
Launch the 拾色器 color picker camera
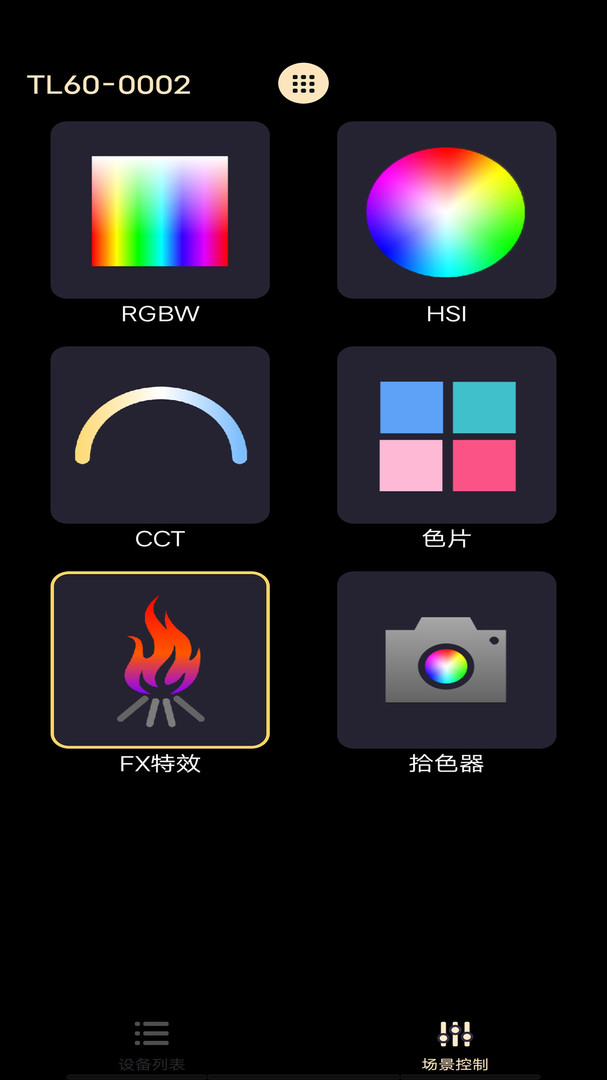coord(446,660)
